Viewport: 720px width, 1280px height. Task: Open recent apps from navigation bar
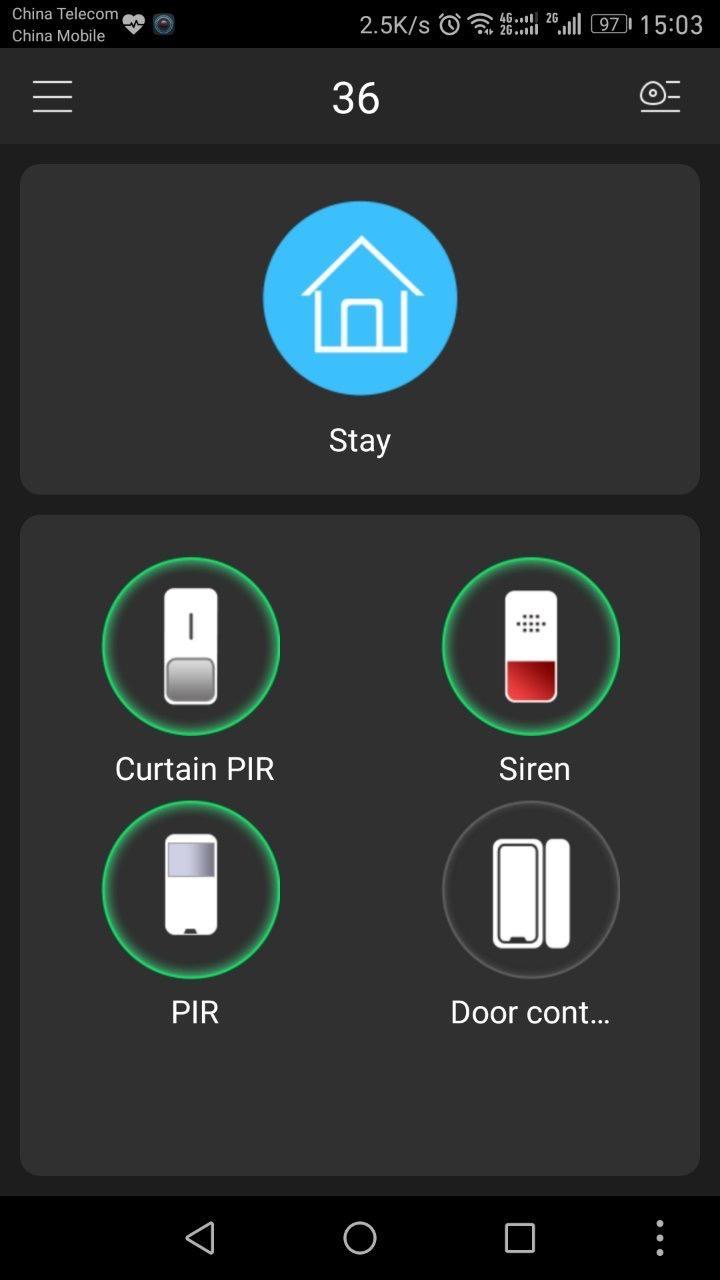[520, 1238]
